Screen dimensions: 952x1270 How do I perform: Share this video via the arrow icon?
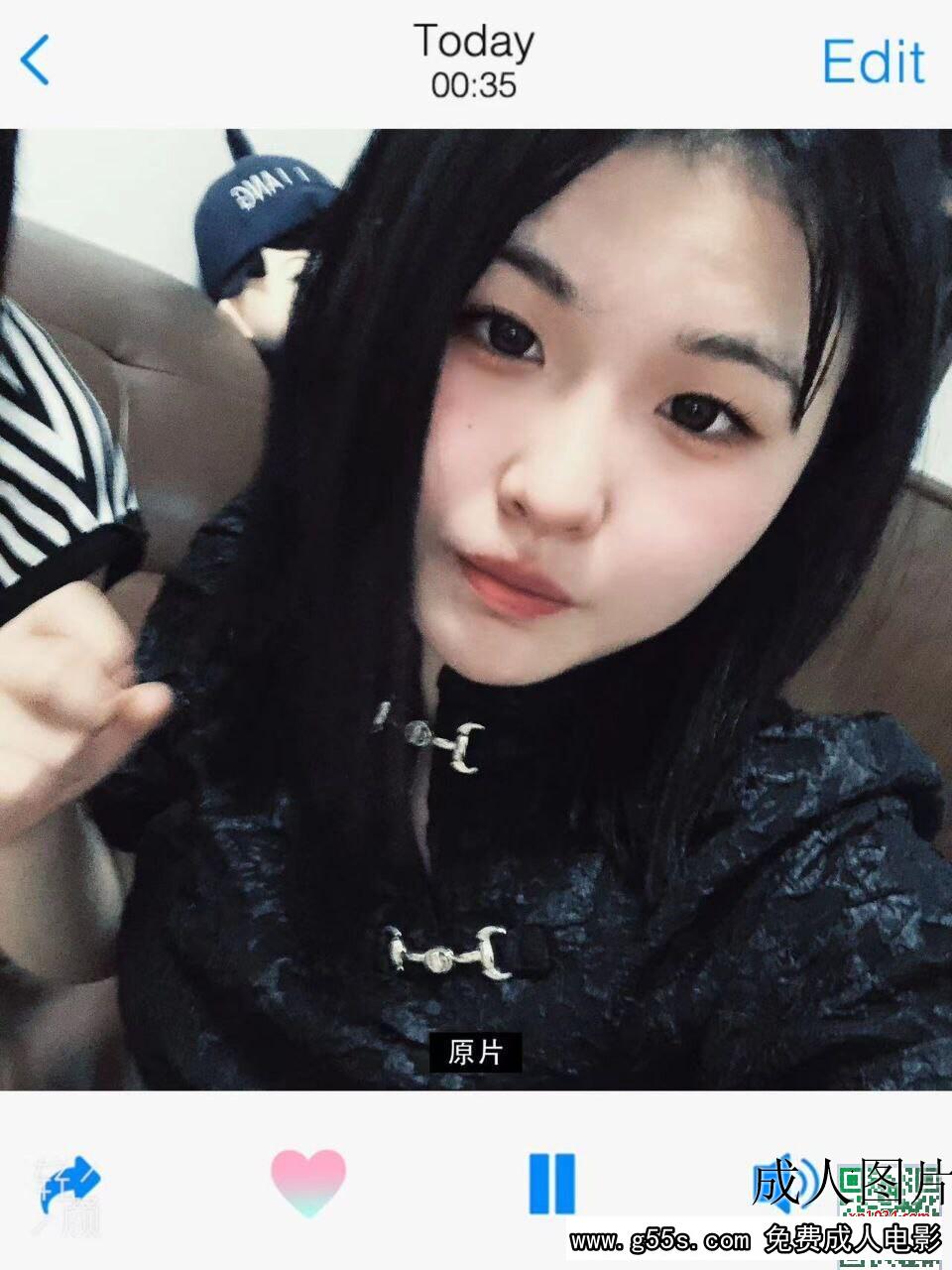tap(71, 1185)
